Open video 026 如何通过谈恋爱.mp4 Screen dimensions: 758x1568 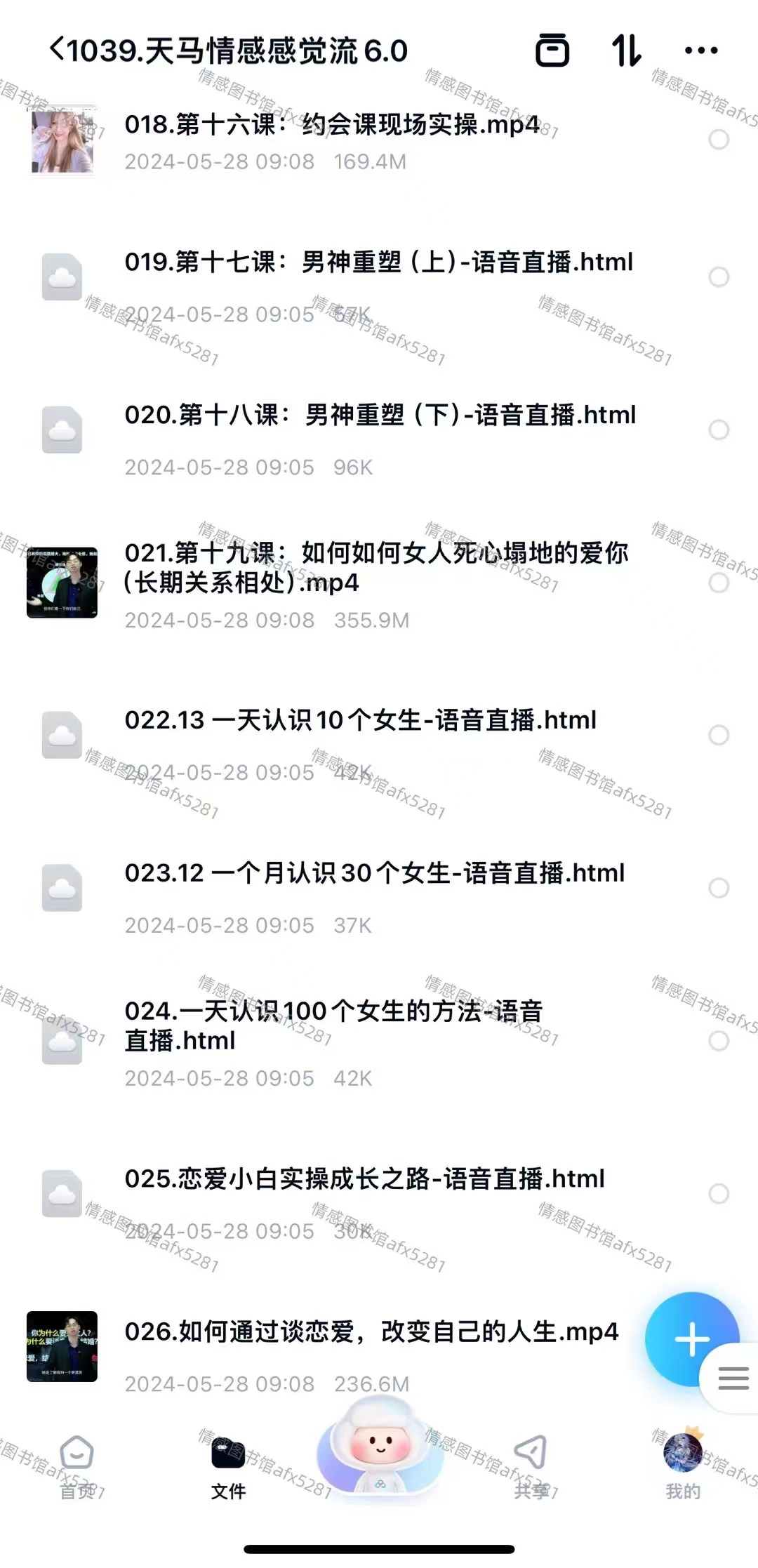point(371,1332)
